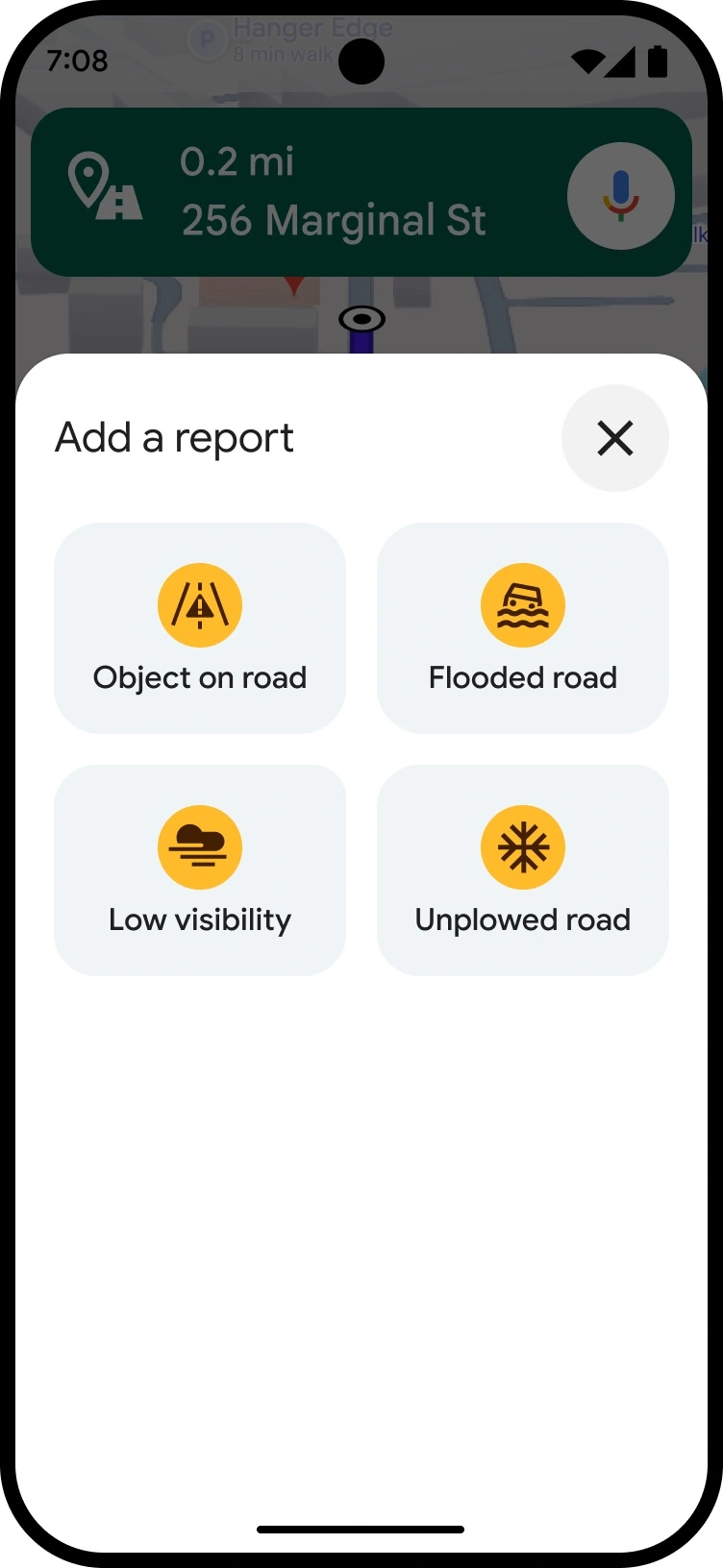Activate the voice assistant microphone

coord(621,196)
